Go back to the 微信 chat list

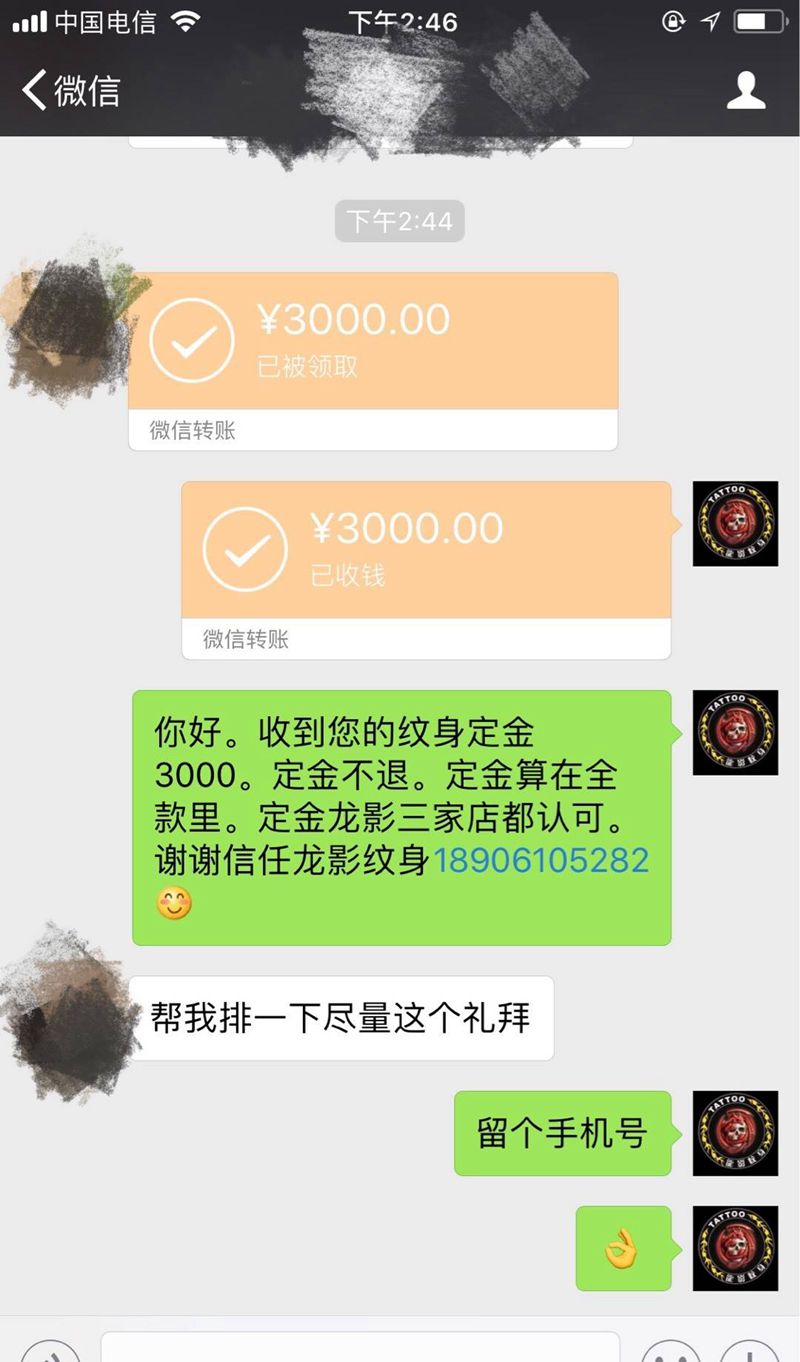(x=70, y=90)
